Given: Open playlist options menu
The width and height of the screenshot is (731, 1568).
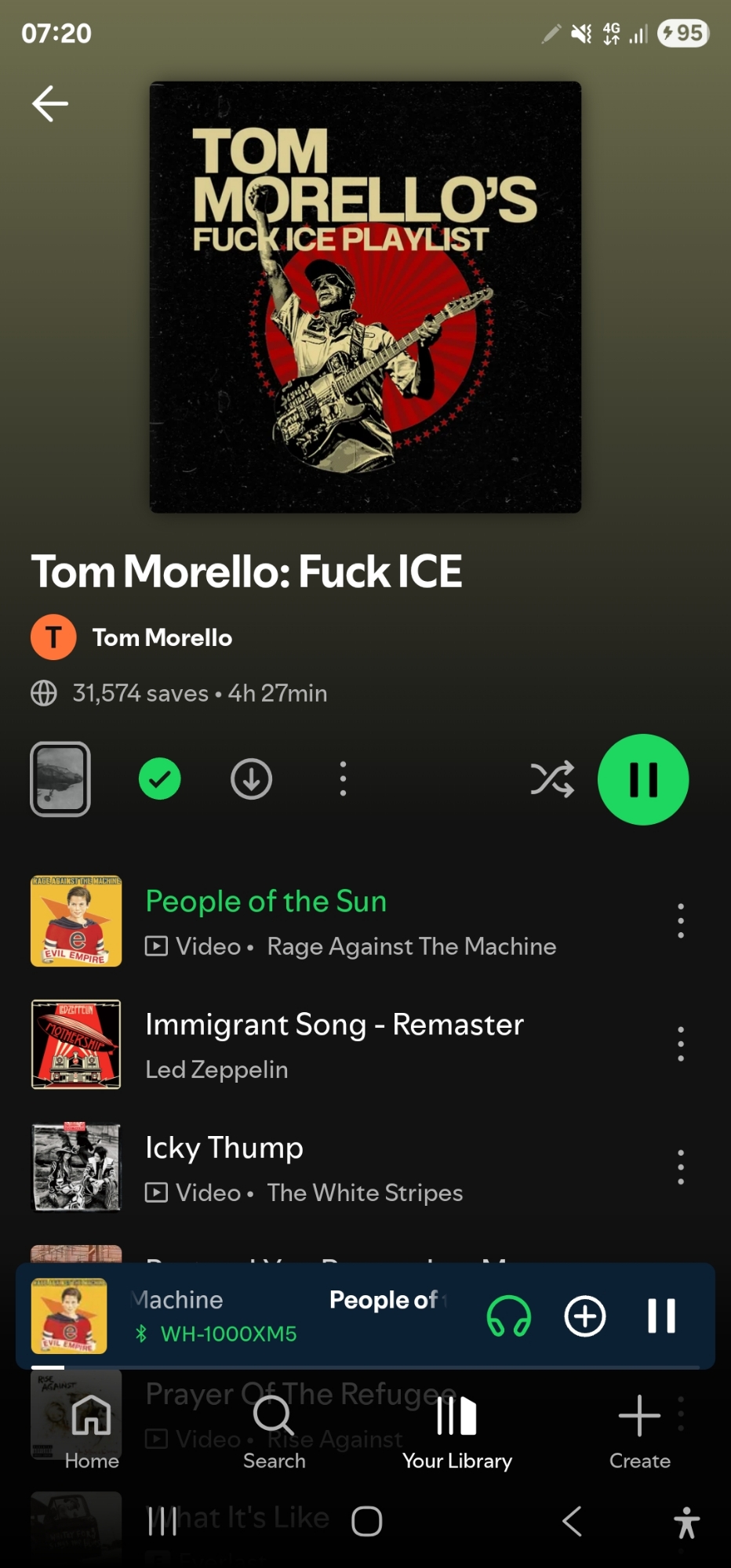Looking at the screenshot, I should 343,779.
